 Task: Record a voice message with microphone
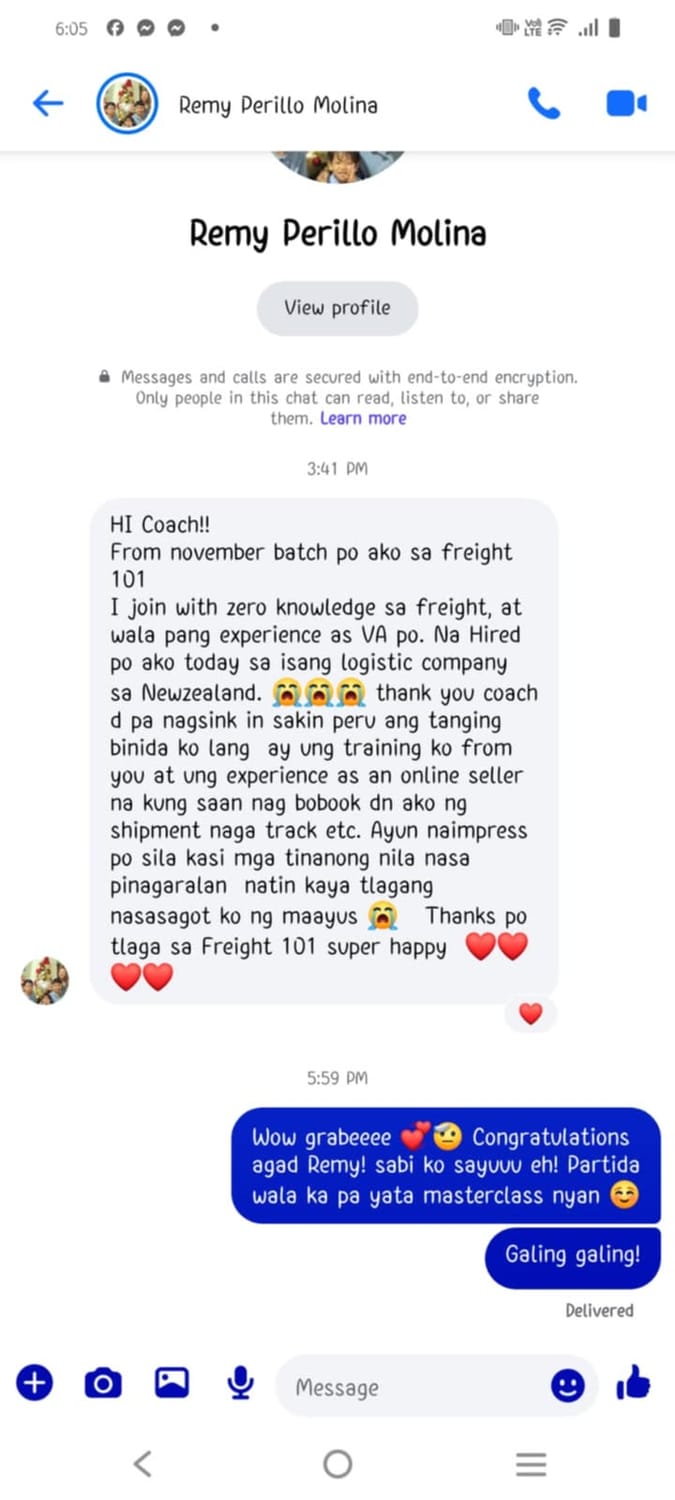(x=239, y=1383)
